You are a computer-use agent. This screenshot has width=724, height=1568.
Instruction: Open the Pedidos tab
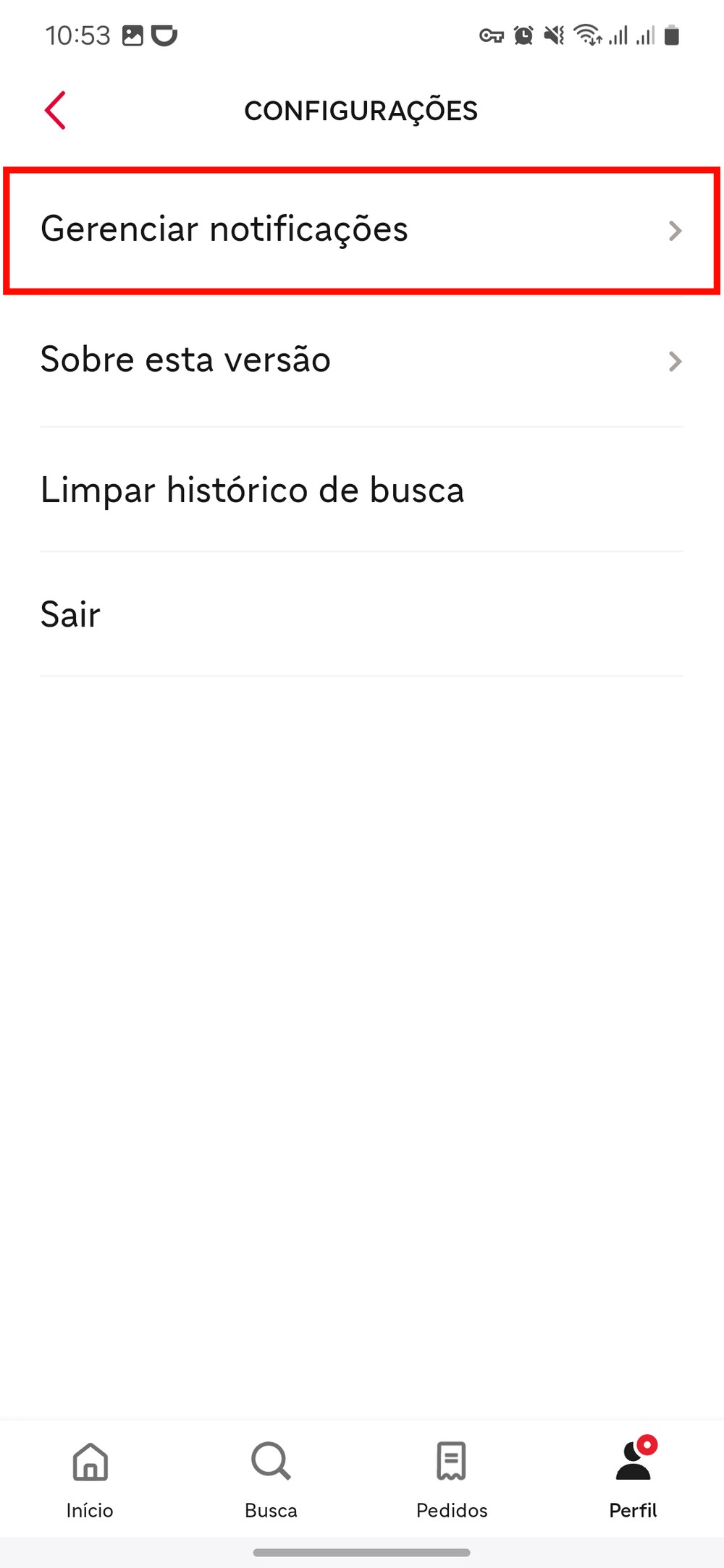pyautogui.click(x=452, y=1478)
